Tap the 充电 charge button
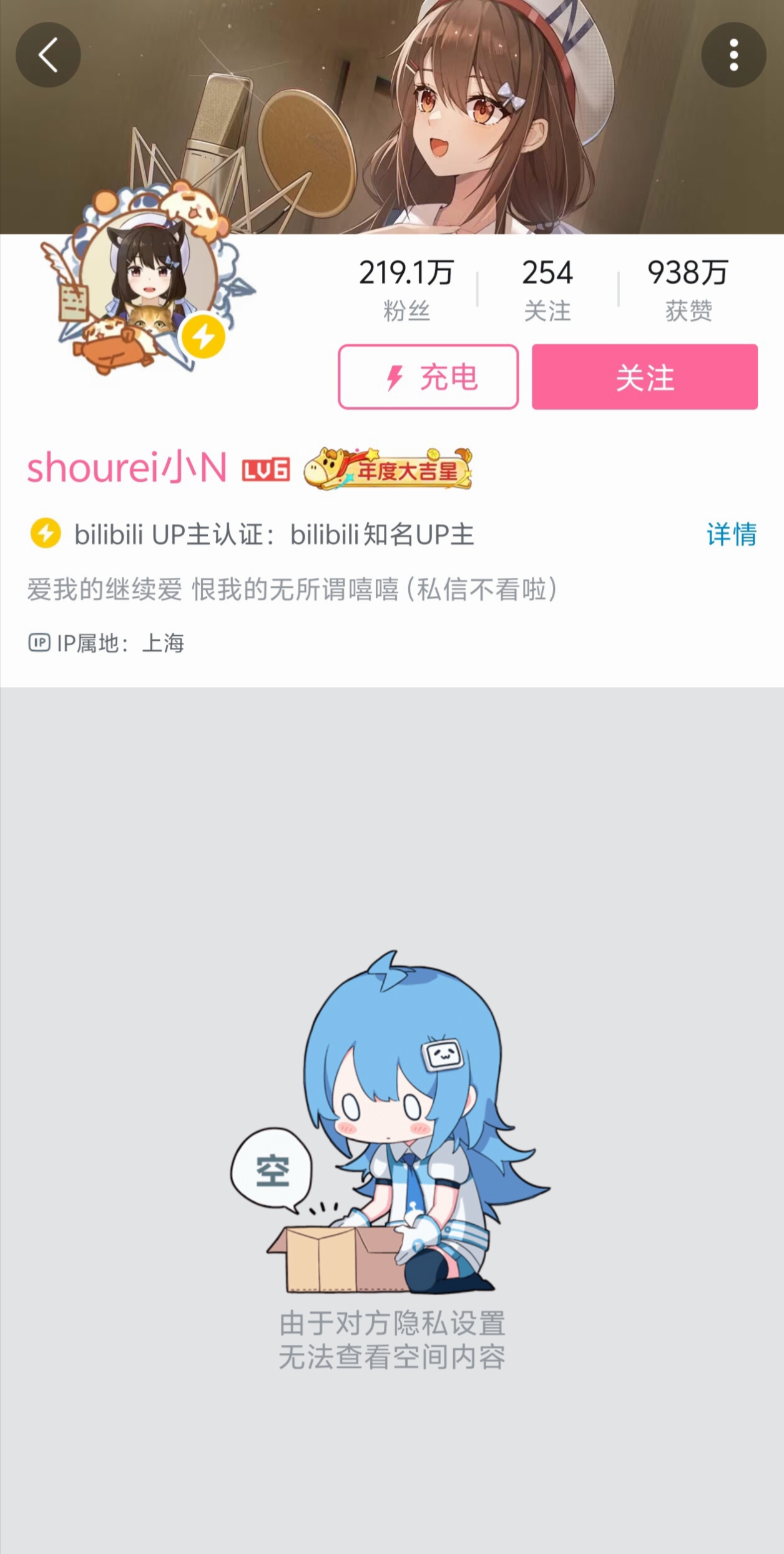 click(428, 377)
